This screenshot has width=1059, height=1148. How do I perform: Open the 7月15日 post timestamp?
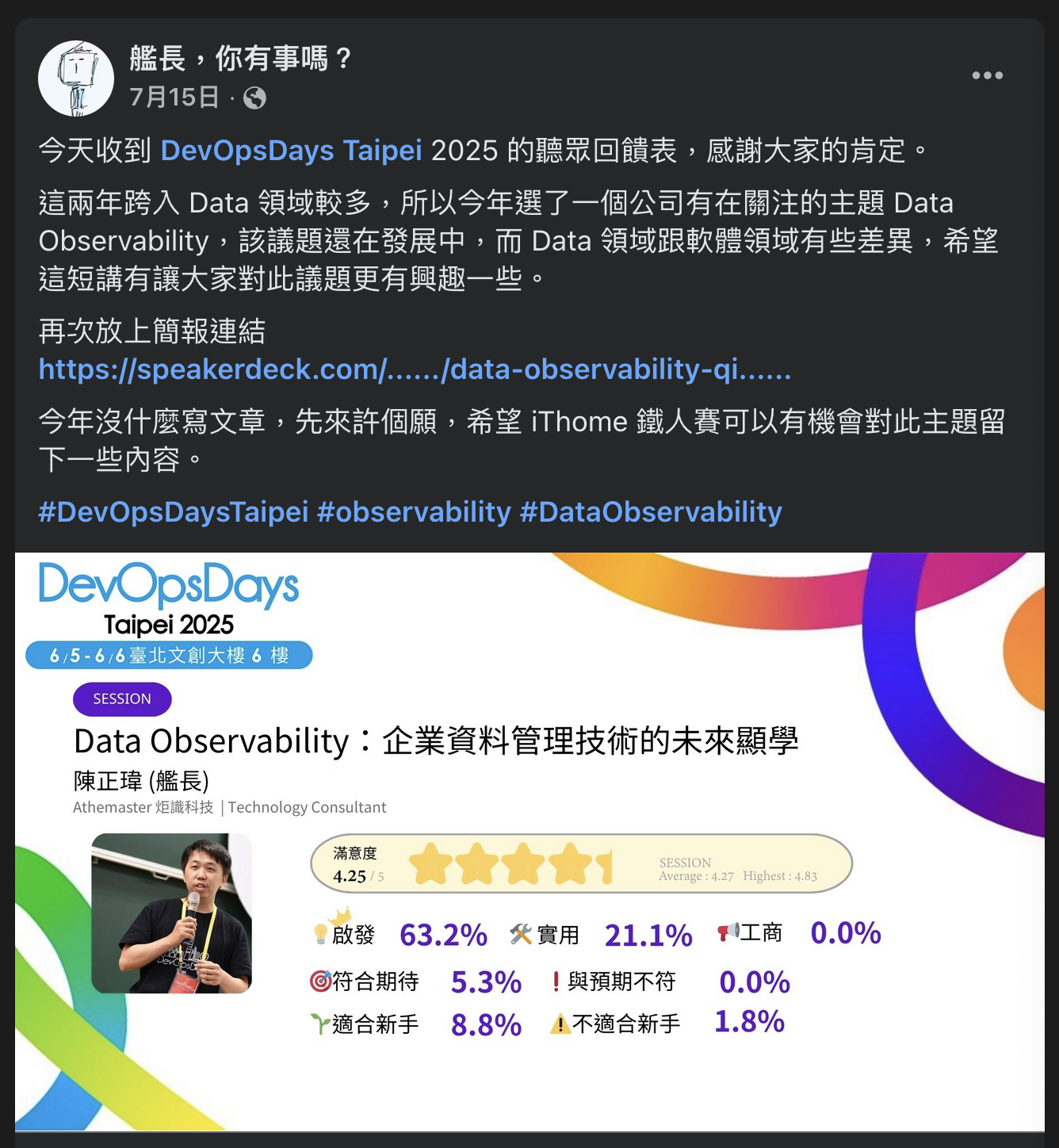pyautogui.click(x=174, y=98)
